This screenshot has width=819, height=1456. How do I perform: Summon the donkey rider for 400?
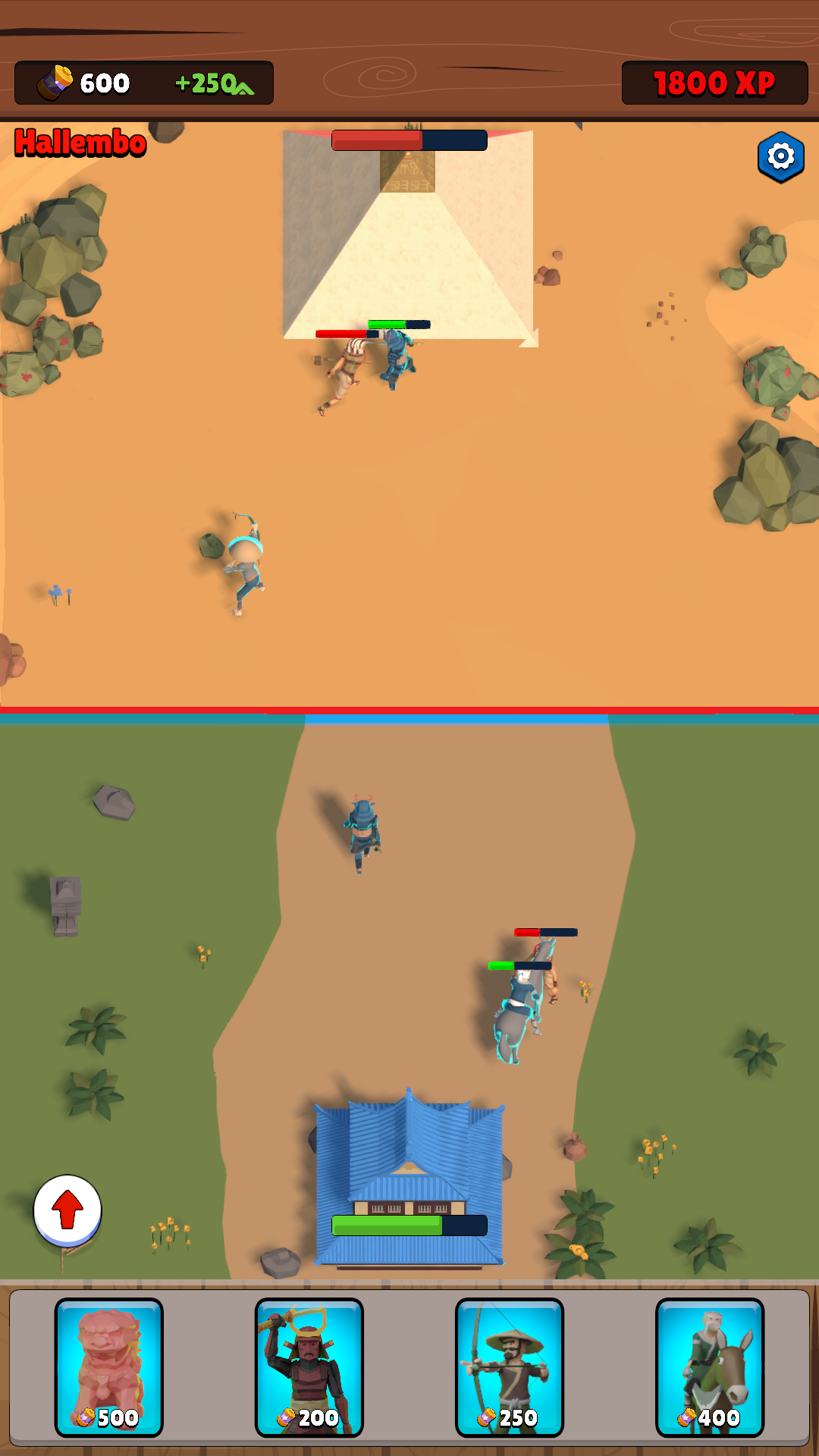coord(710,1367)
